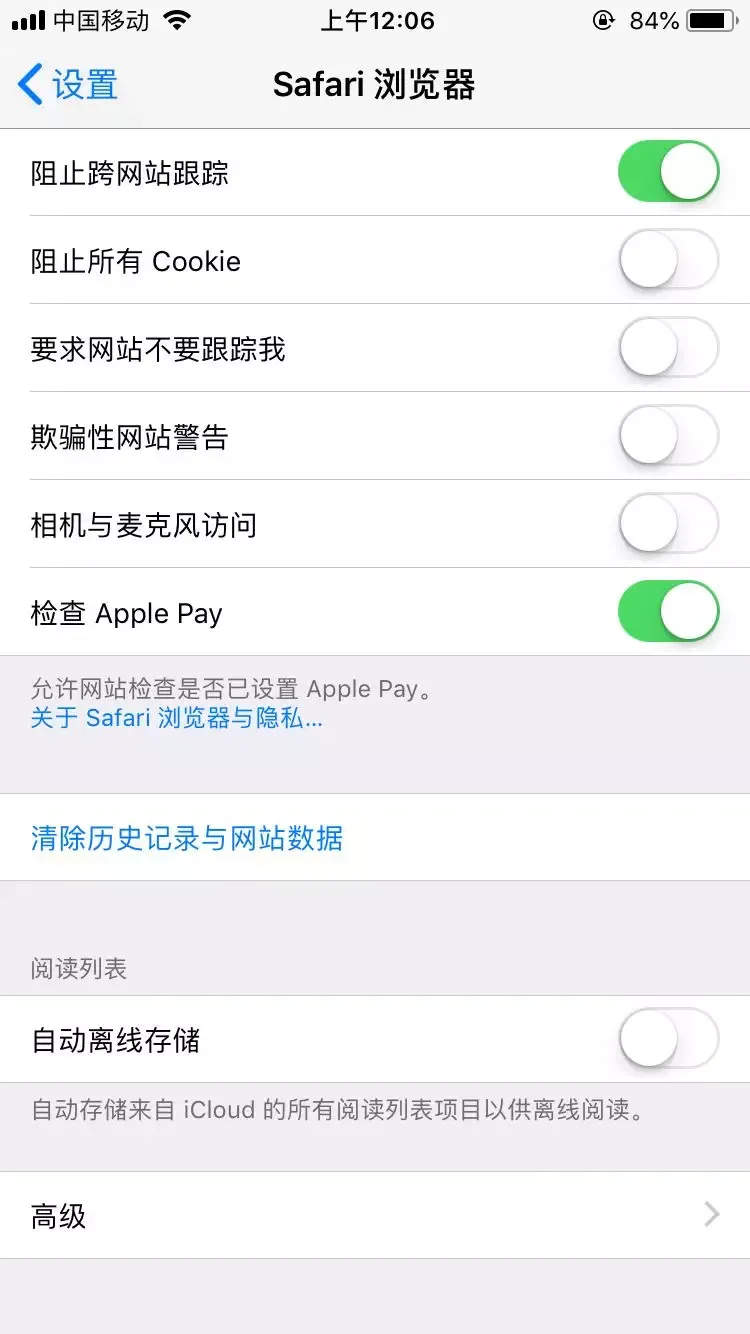Turn on 要求网站不要跟踪我
Screen dimensions: 750x1334
point(668,349)
